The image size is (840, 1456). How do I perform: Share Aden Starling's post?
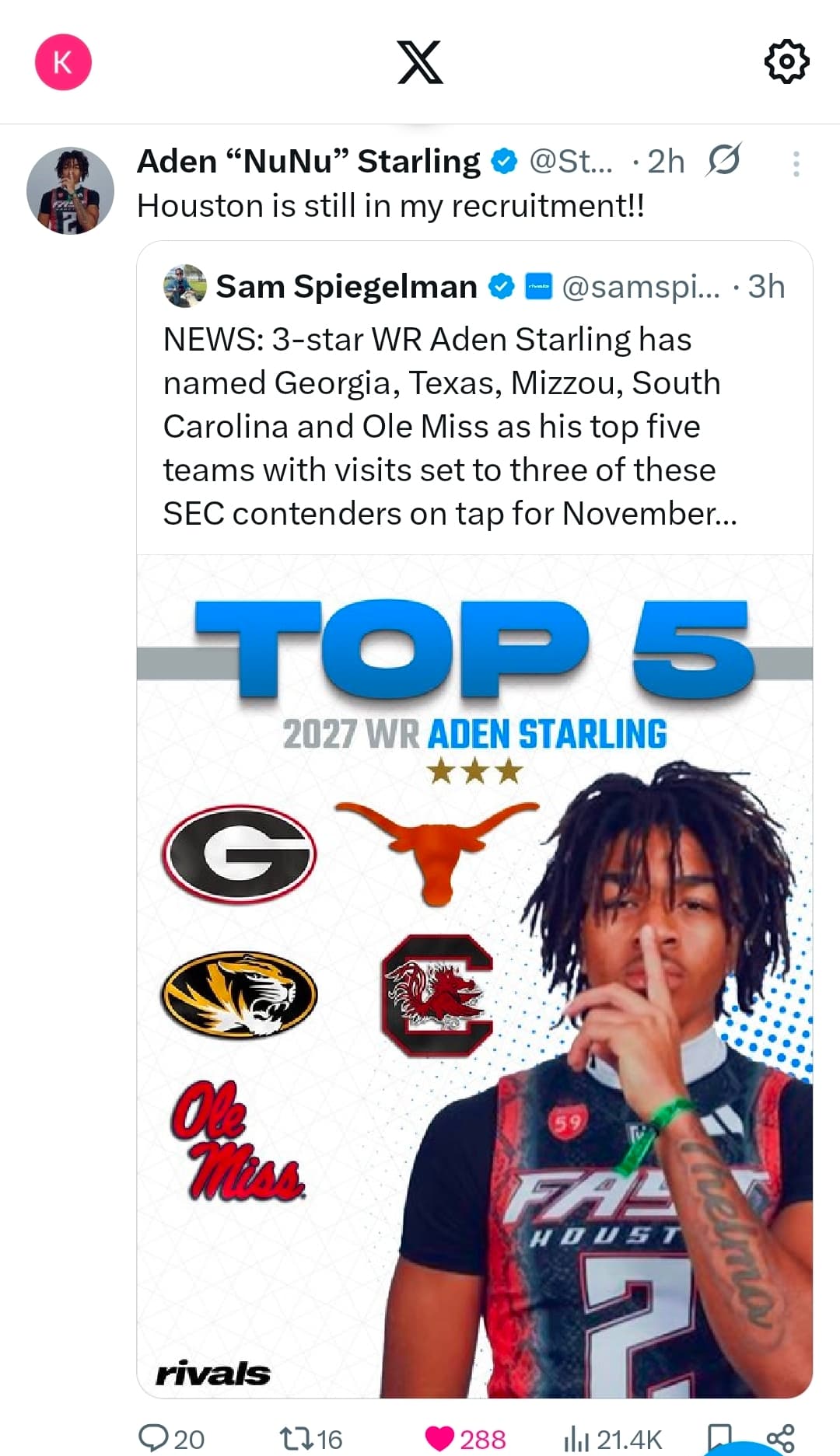tap(781, 1438)
